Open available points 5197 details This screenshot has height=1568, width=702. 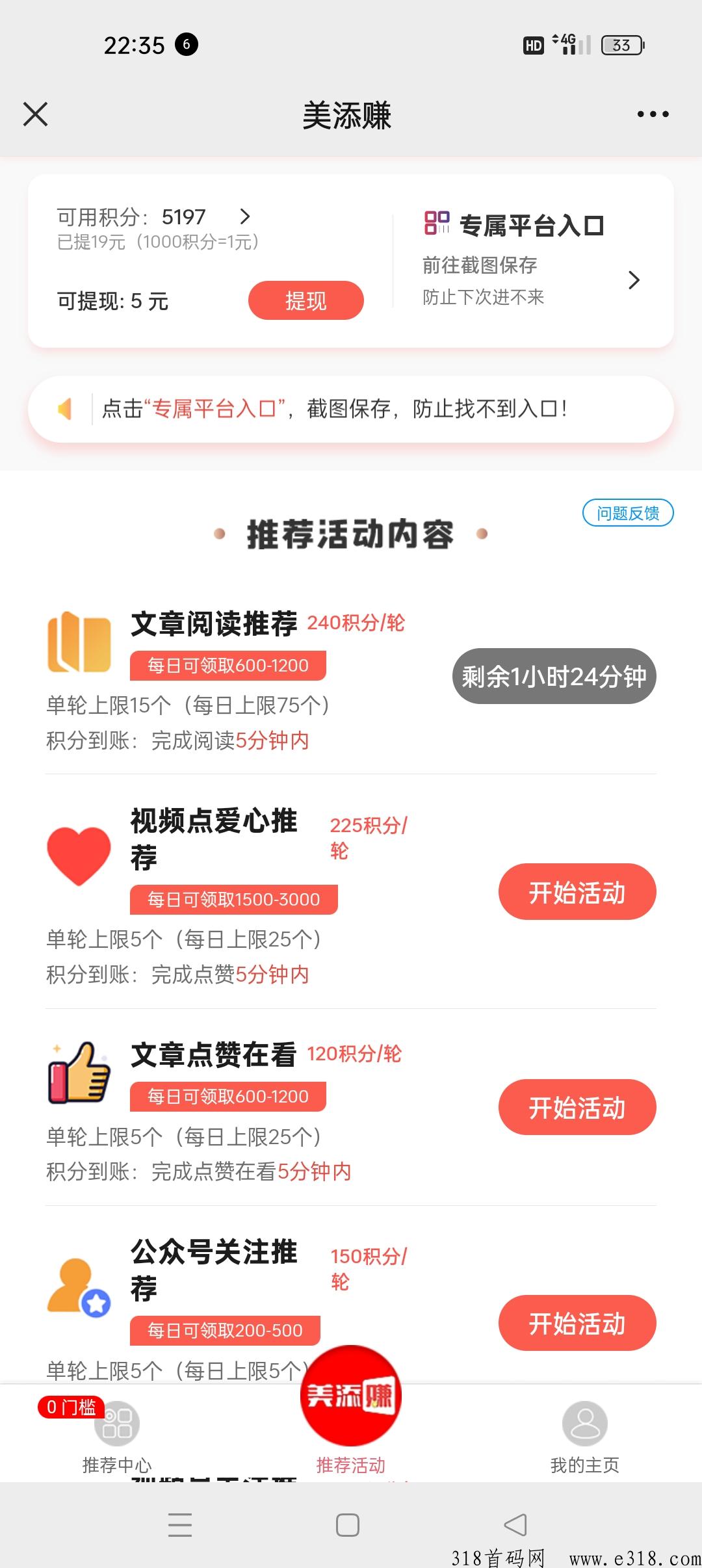coord(154,216)
